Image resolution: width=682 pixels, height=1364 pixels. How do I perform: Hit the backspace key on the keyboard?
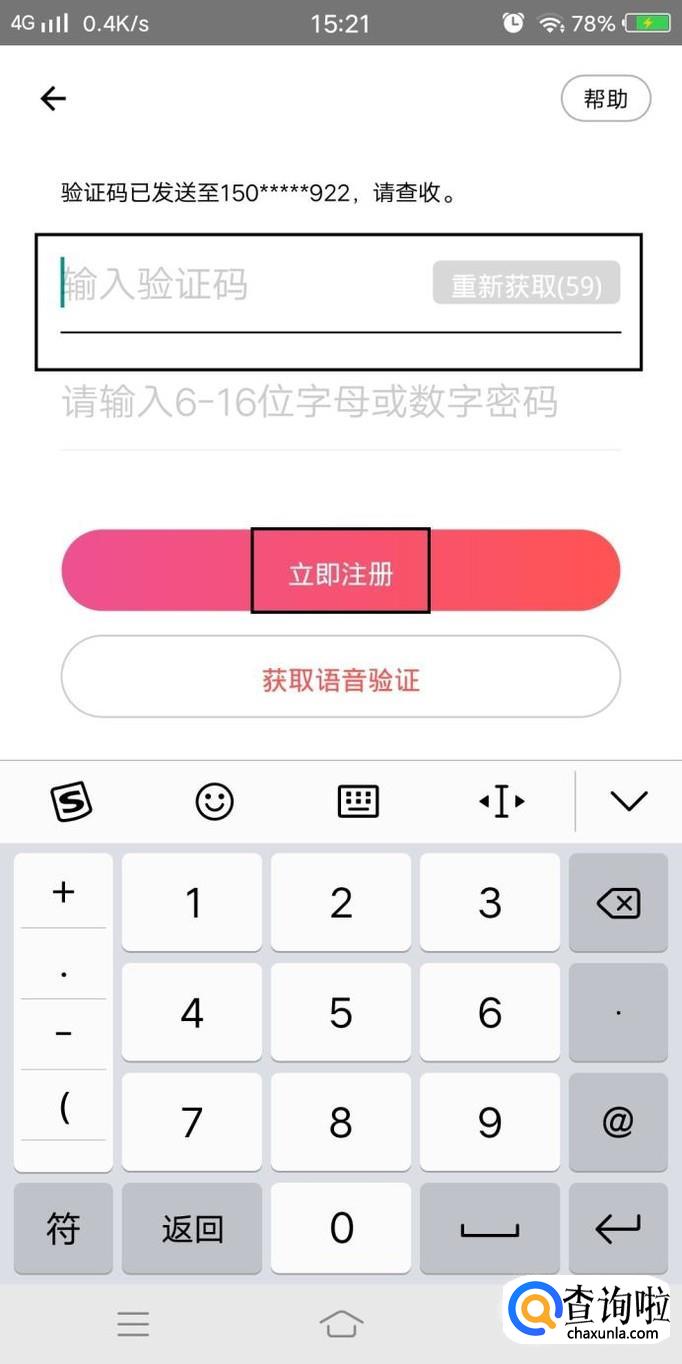(618, 903)
